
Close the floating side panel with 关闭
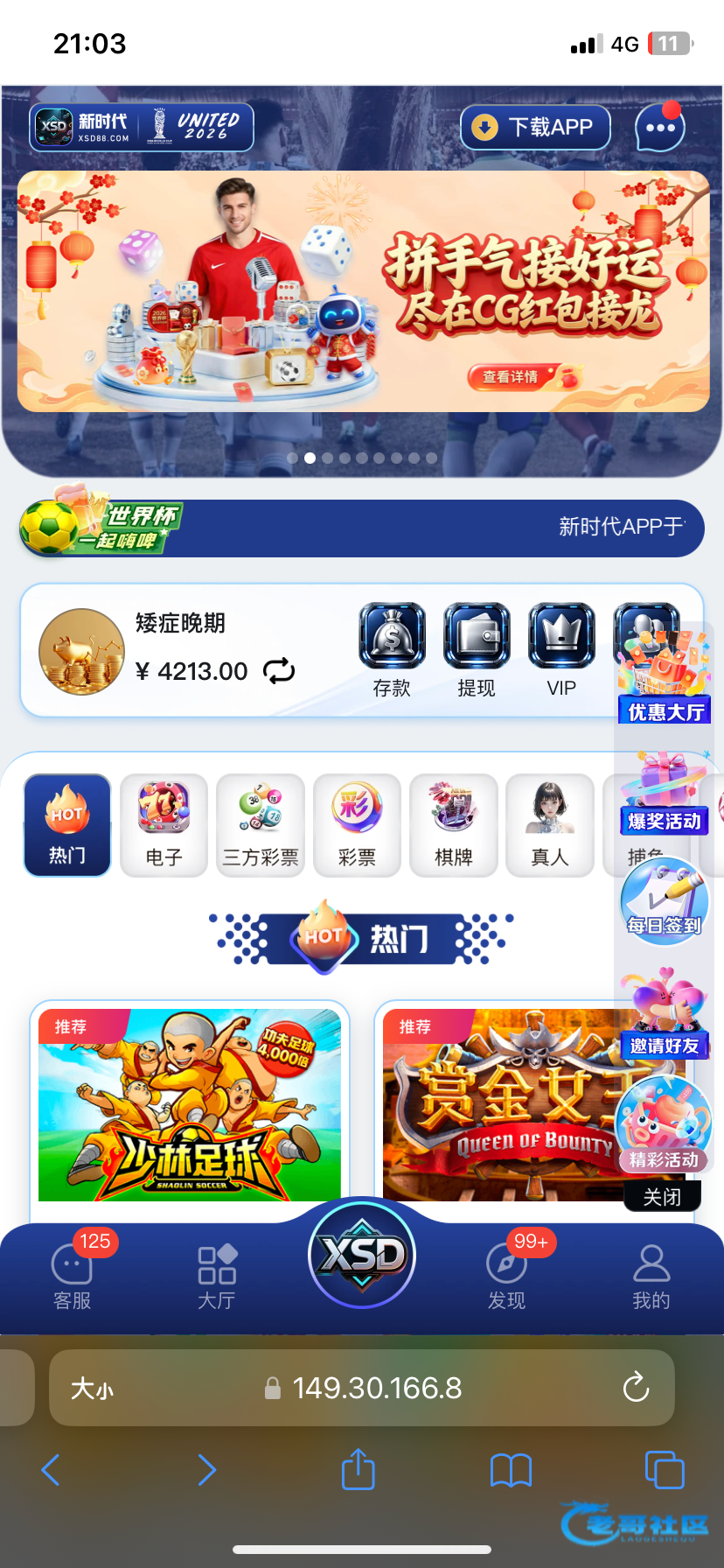click(662, 1196)
